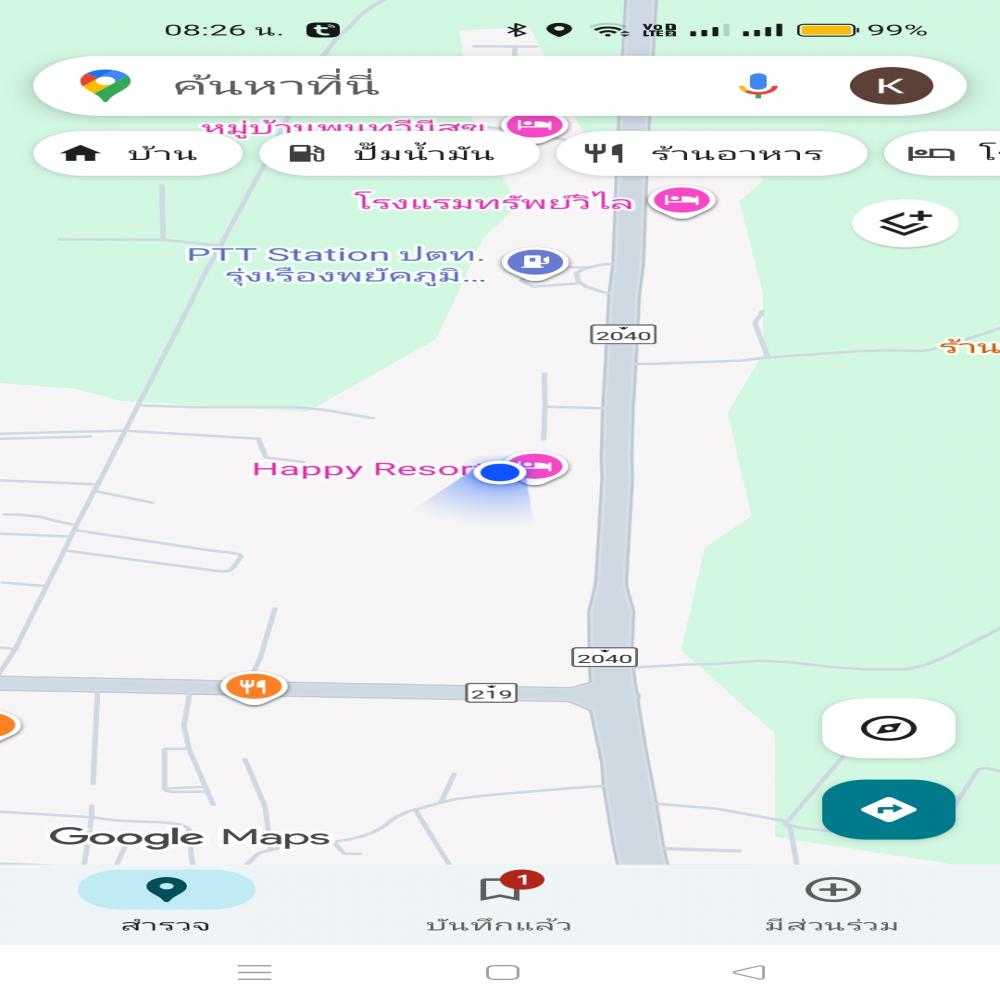Viewport: 1000px width, 1000px height.
Task: Filter by 'ร้านอาหาร' restaurants chip
Action: click(x=710, y=154)
